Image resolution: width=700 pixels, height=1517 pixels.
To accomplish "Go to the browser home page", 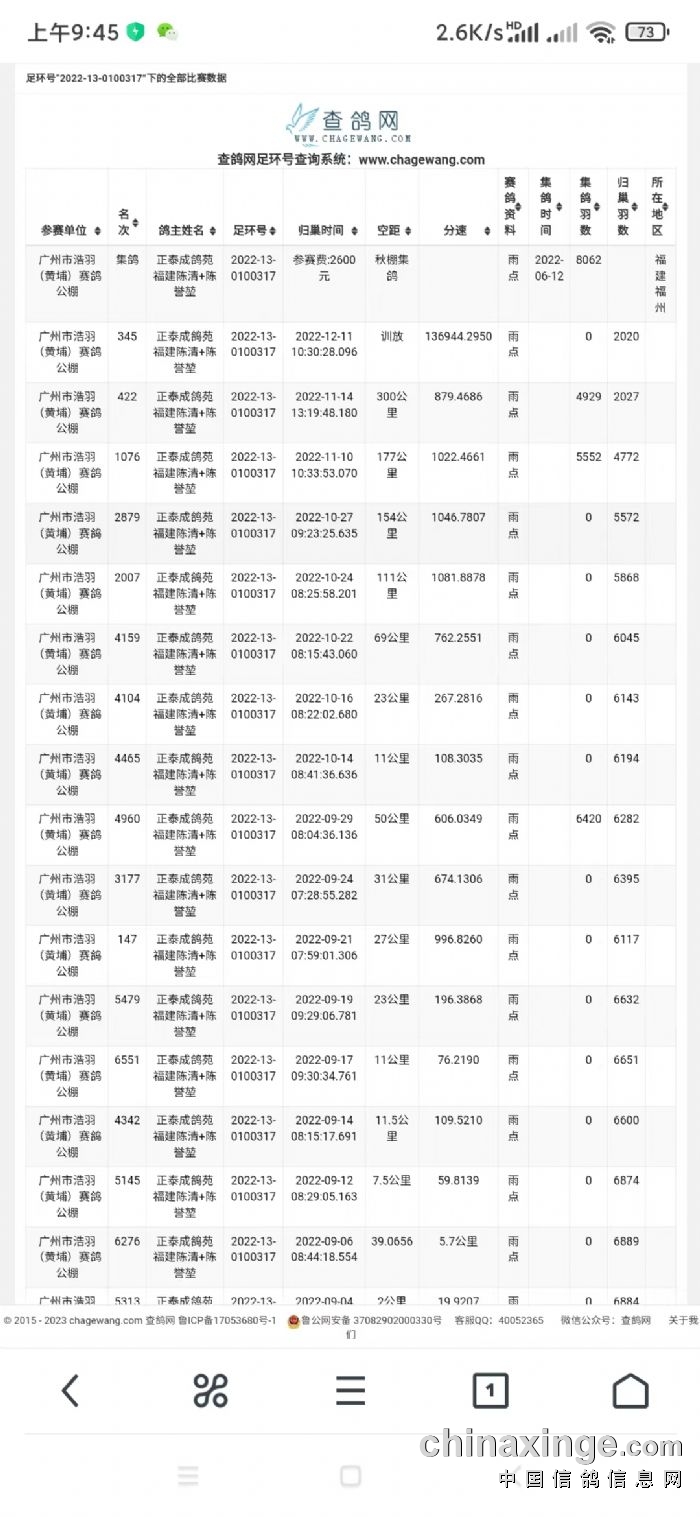I will pyautogui.click(x=630, y=1390).
